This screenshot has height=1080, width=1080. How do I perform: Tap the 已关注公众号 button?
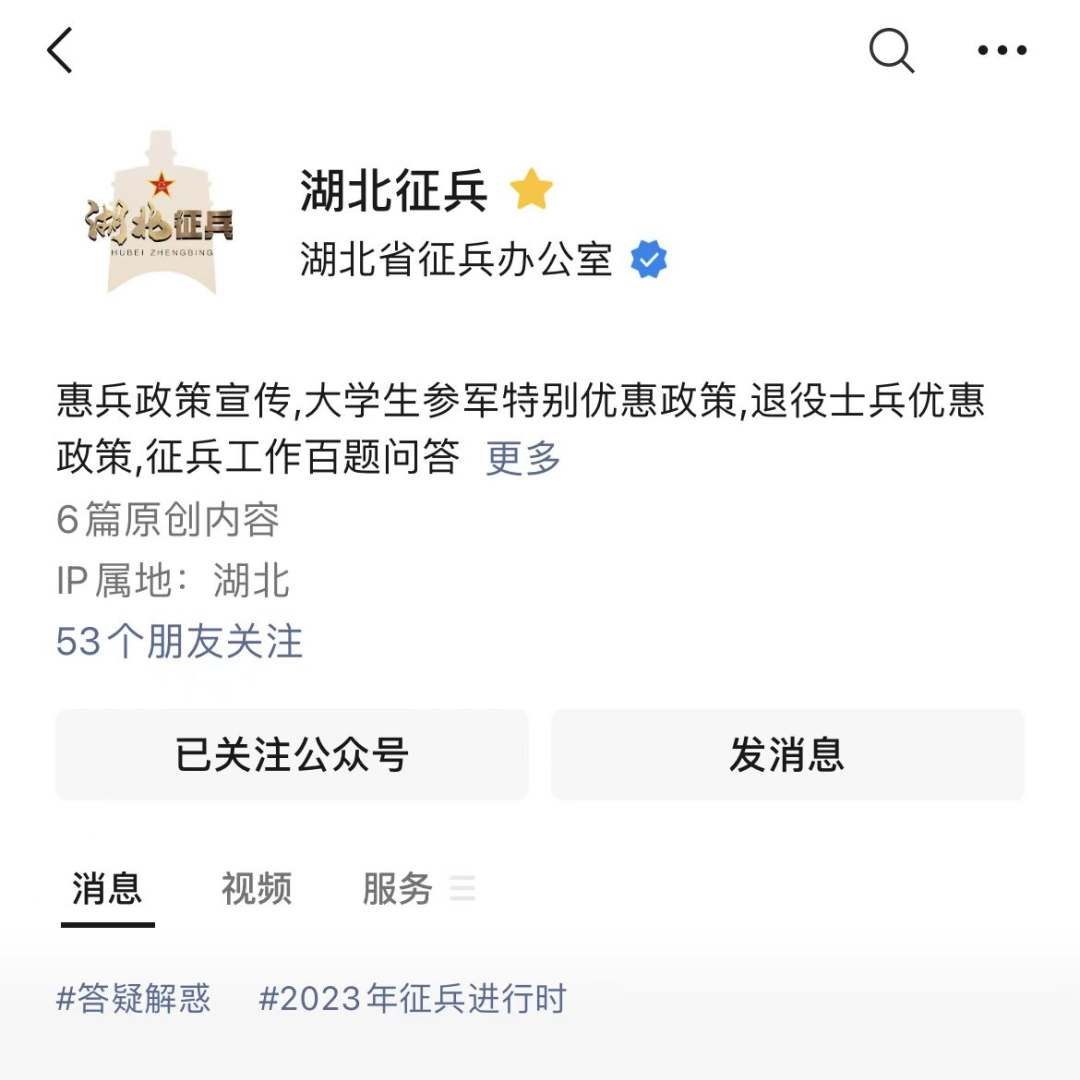(x=292, y=755)
